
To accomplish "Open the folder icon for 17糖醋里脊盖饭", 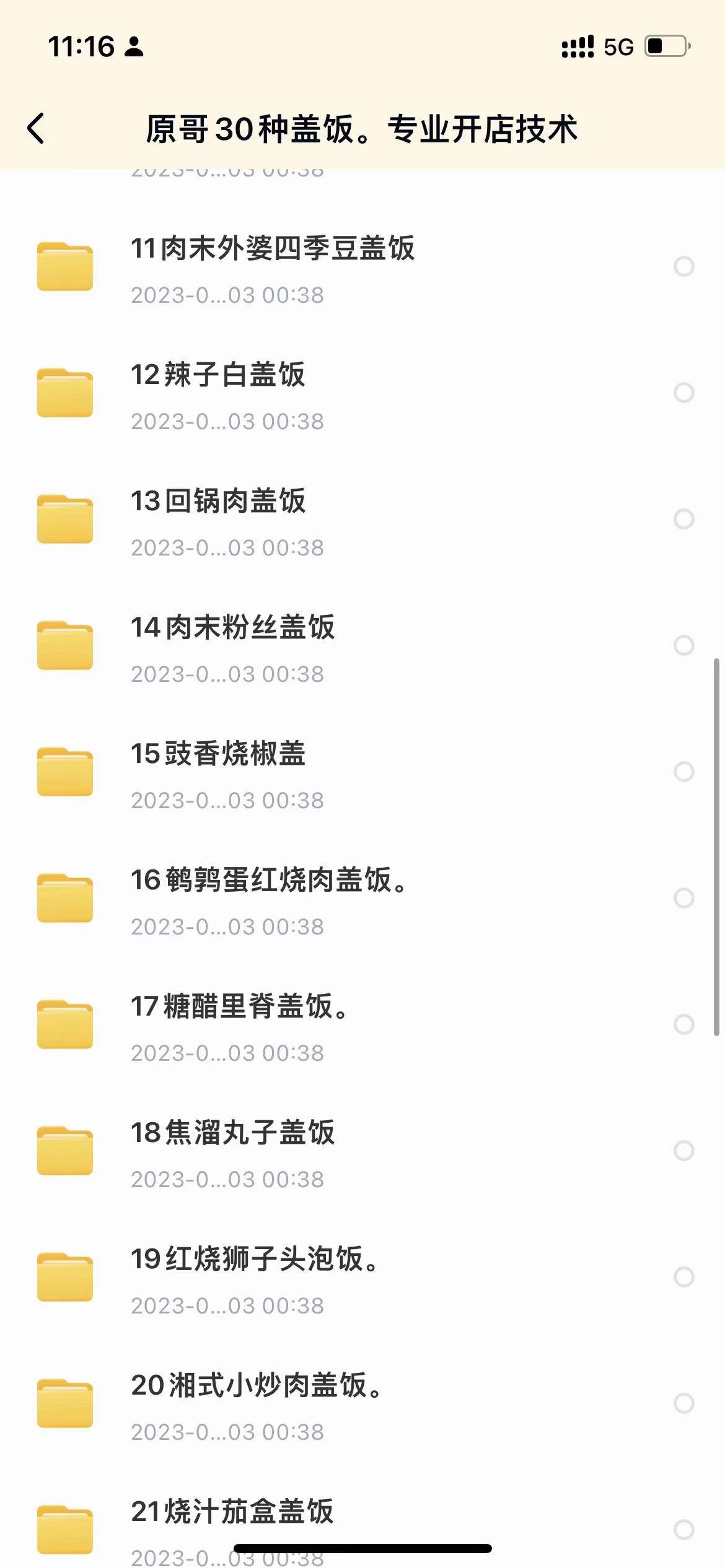I will [x=64, y=1024].
